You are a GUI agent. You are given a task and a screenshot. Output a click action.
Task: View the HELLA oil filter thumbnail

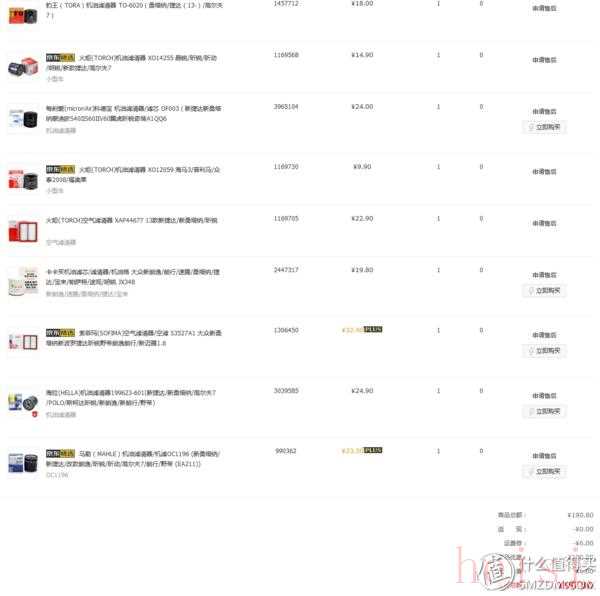coord(22,402)
